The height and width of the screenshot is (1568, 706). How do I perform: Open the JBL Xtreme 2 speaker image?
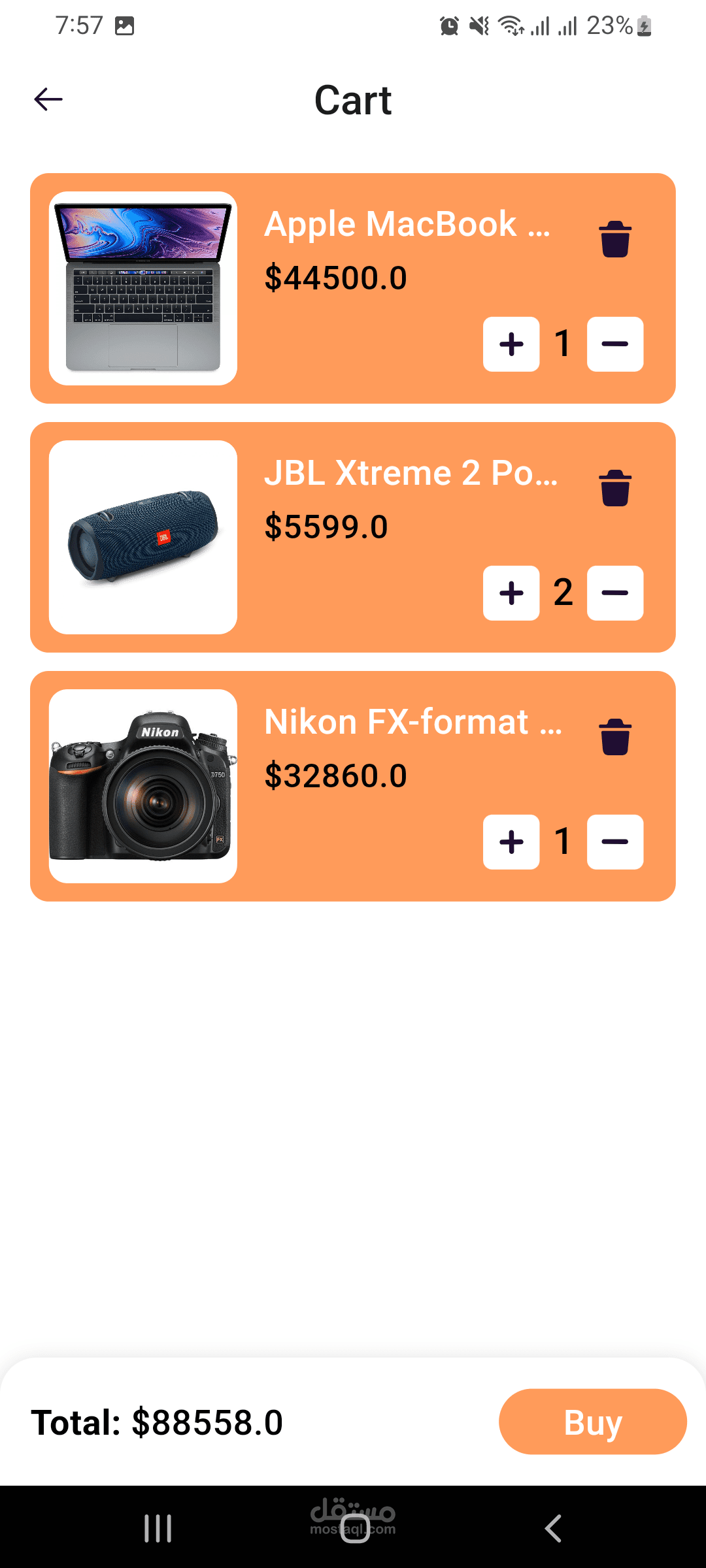point(143,537)
